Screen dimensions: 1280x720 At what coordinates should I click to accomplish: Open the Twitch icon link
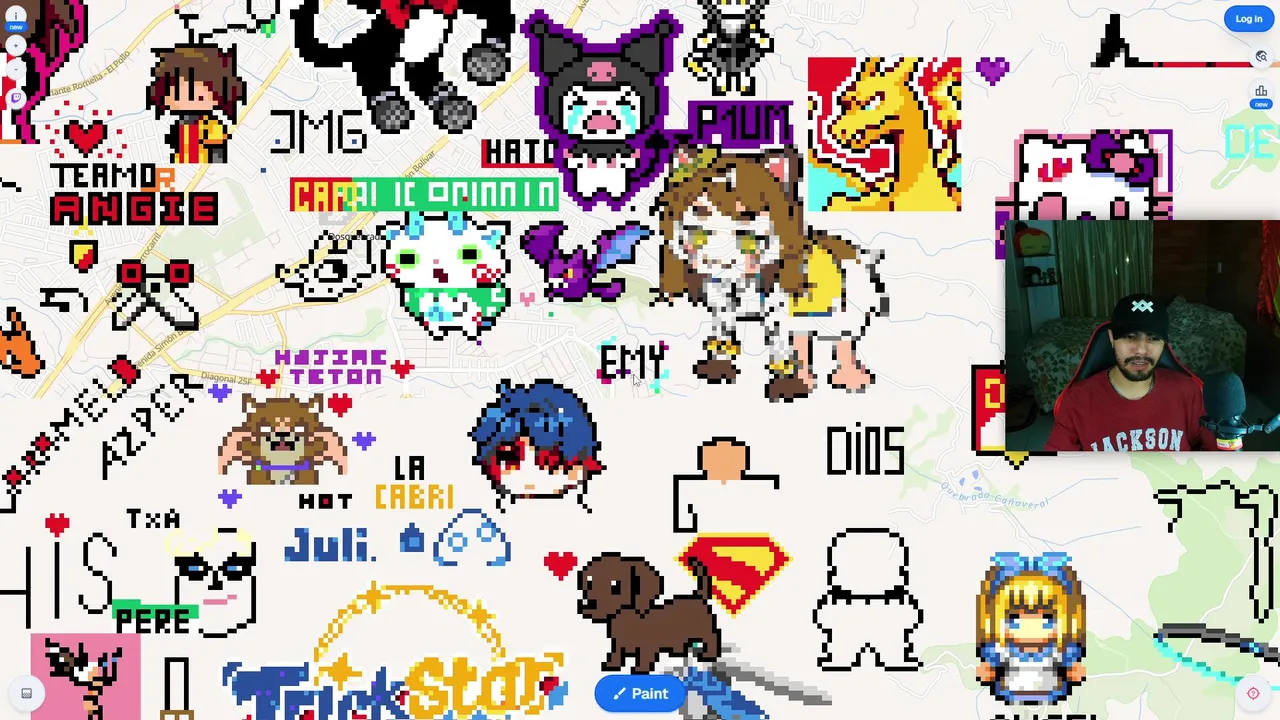coord(16,97)
